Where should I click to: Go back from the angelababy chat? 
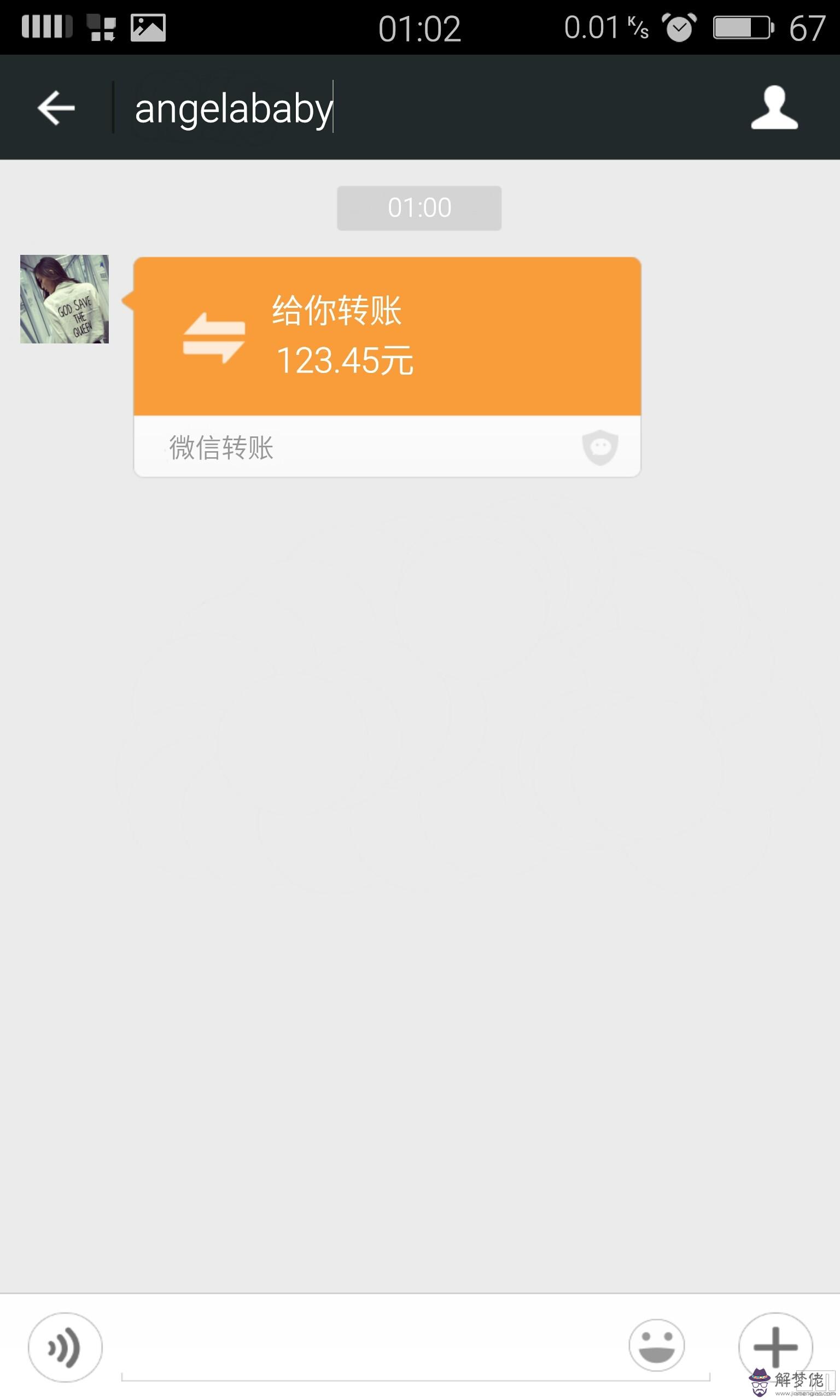click(x=56, y=107)
